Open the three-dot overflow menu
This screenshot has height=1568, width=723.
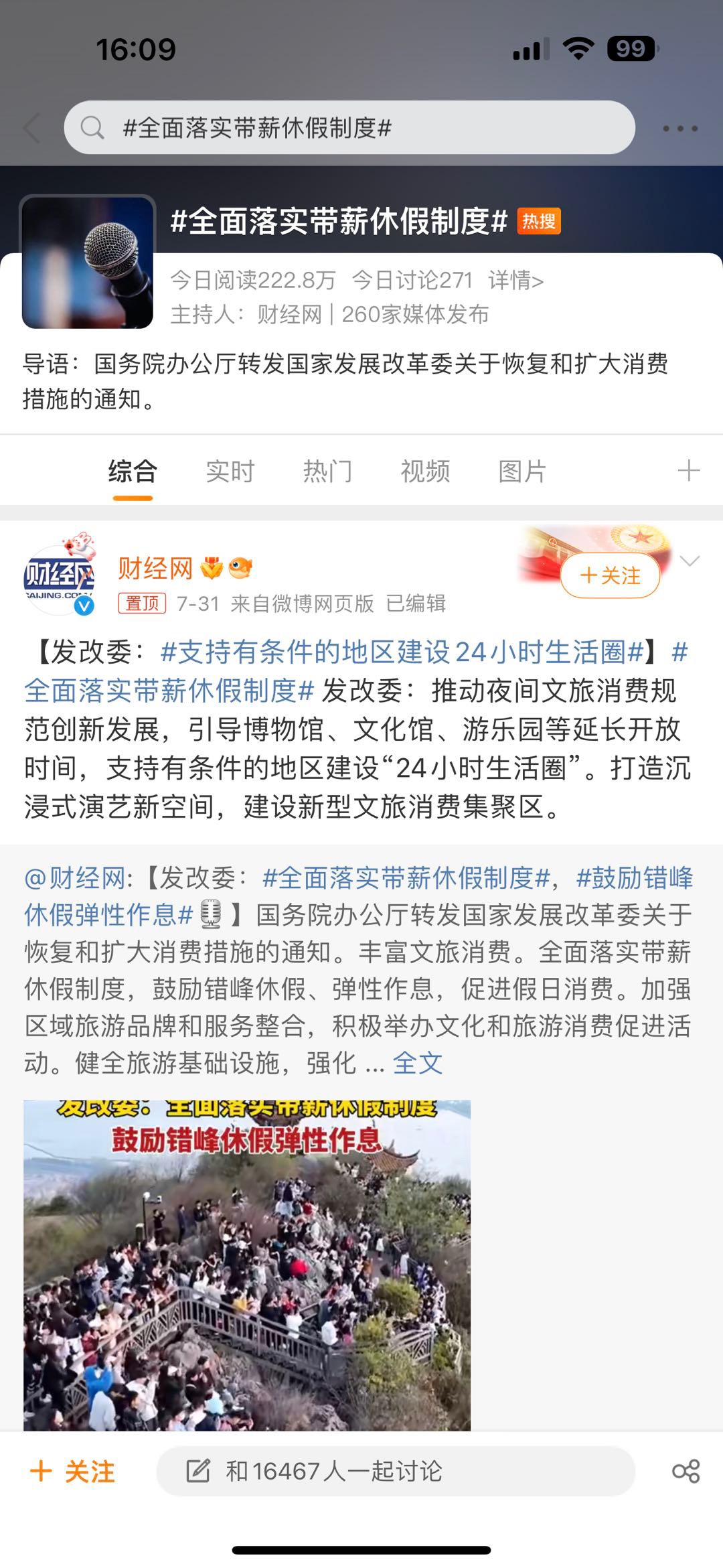(679, 128)
